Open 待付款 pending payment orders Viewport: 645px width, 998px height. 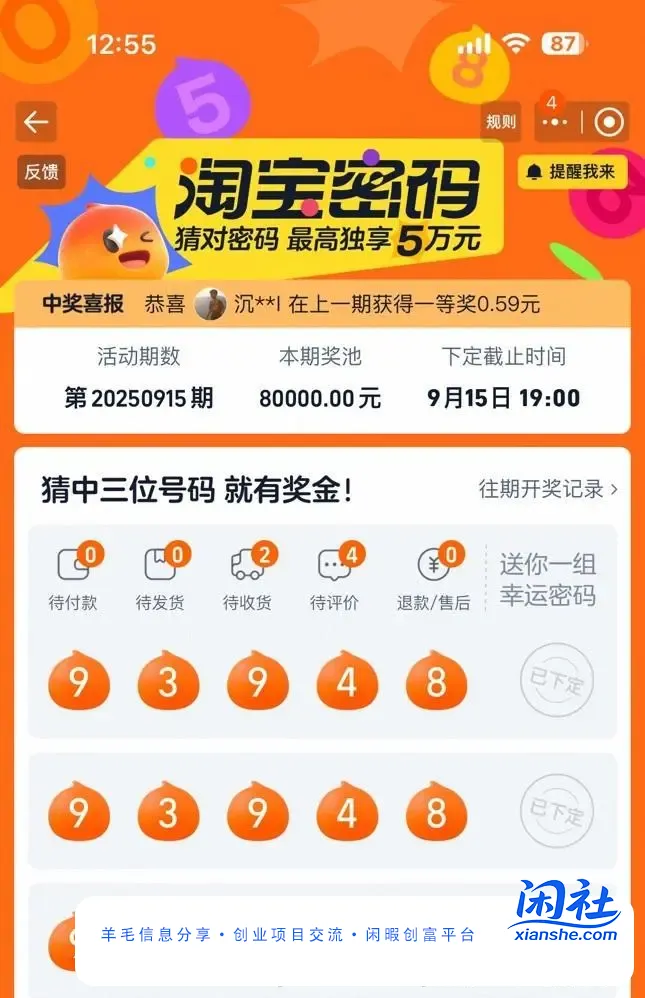coord(73,579)
